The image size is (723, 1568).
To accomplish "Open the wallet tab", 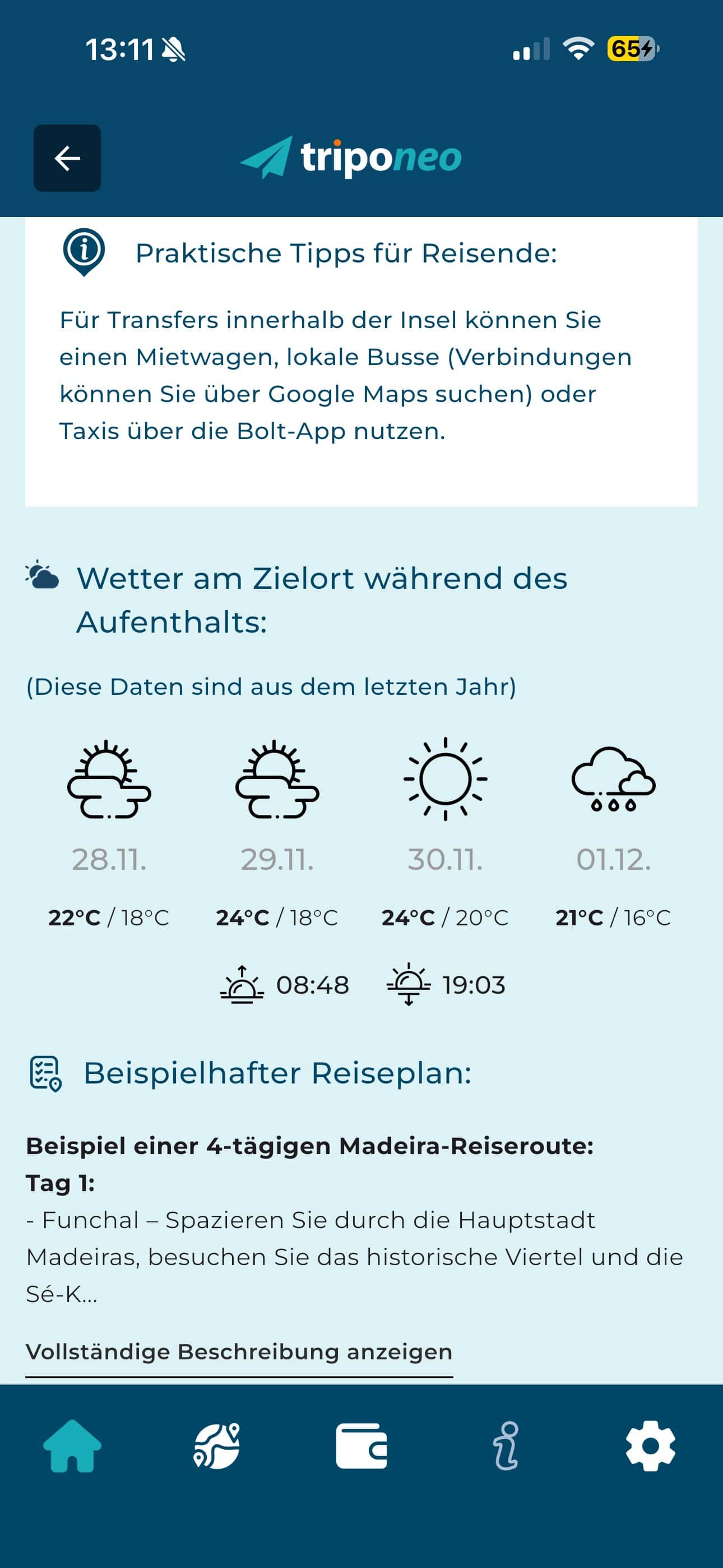I will [361, 1446].
